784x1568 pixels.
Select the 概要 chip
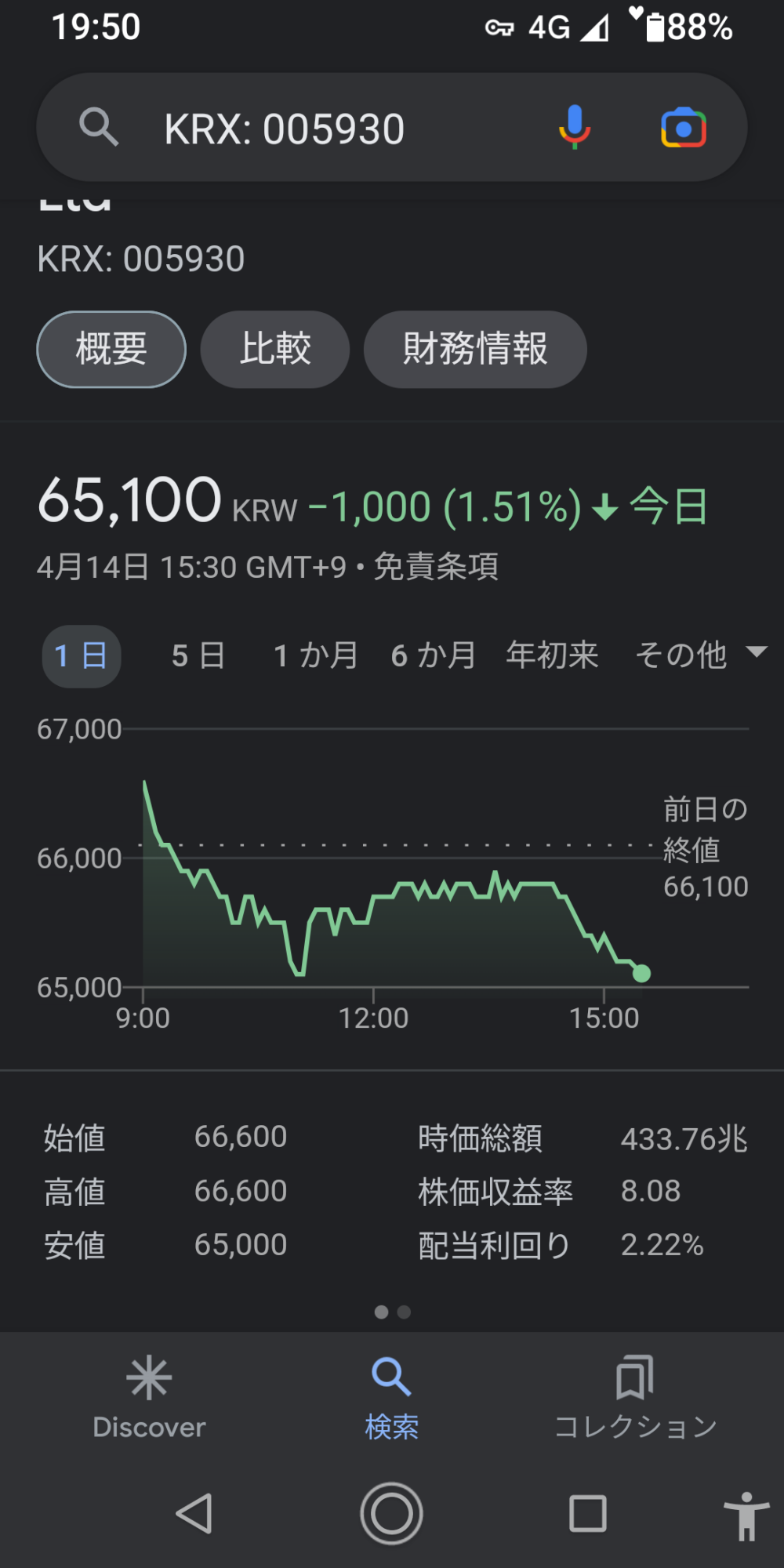click(111, 349)
